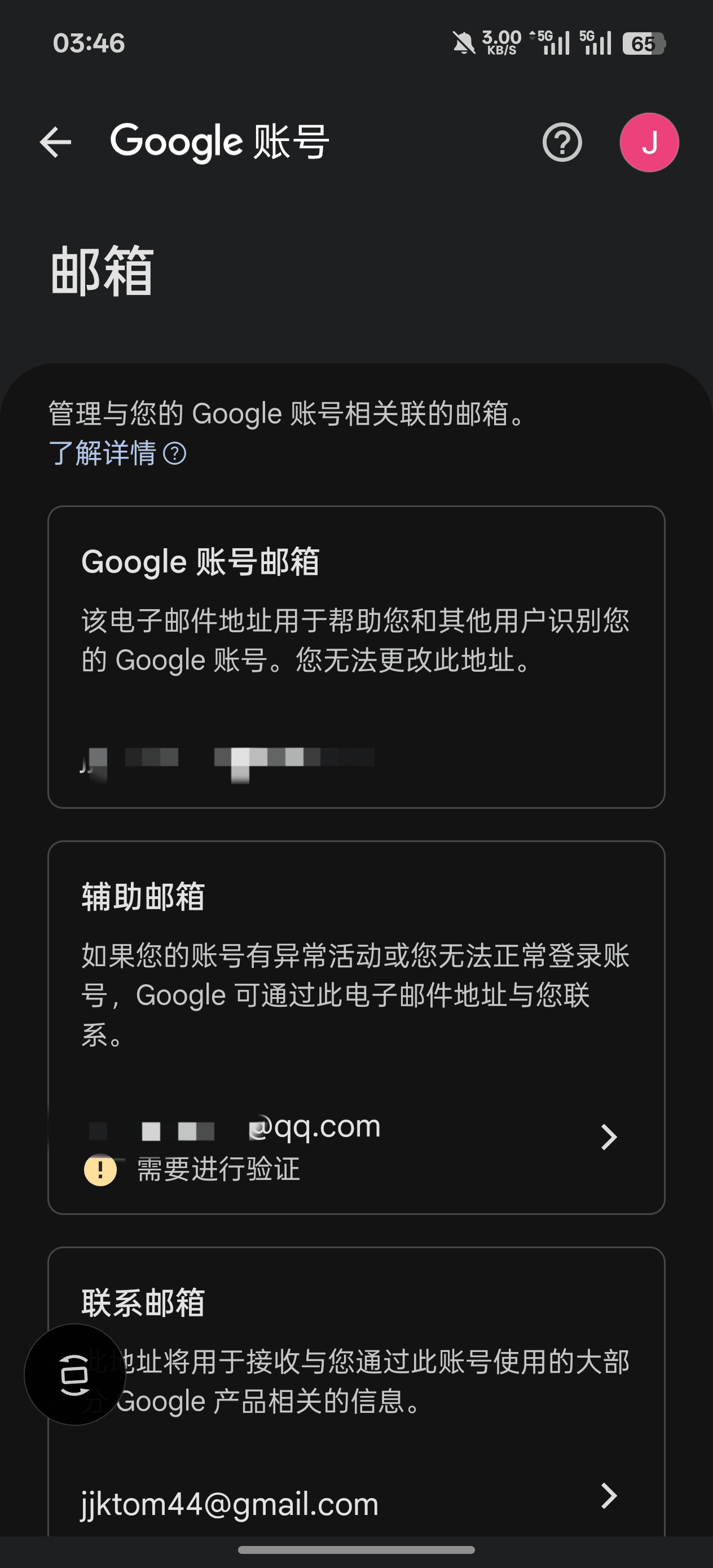Tap the floating round screen-capture button
The image size is (713, 1568).
click(x=75, y=1374)
